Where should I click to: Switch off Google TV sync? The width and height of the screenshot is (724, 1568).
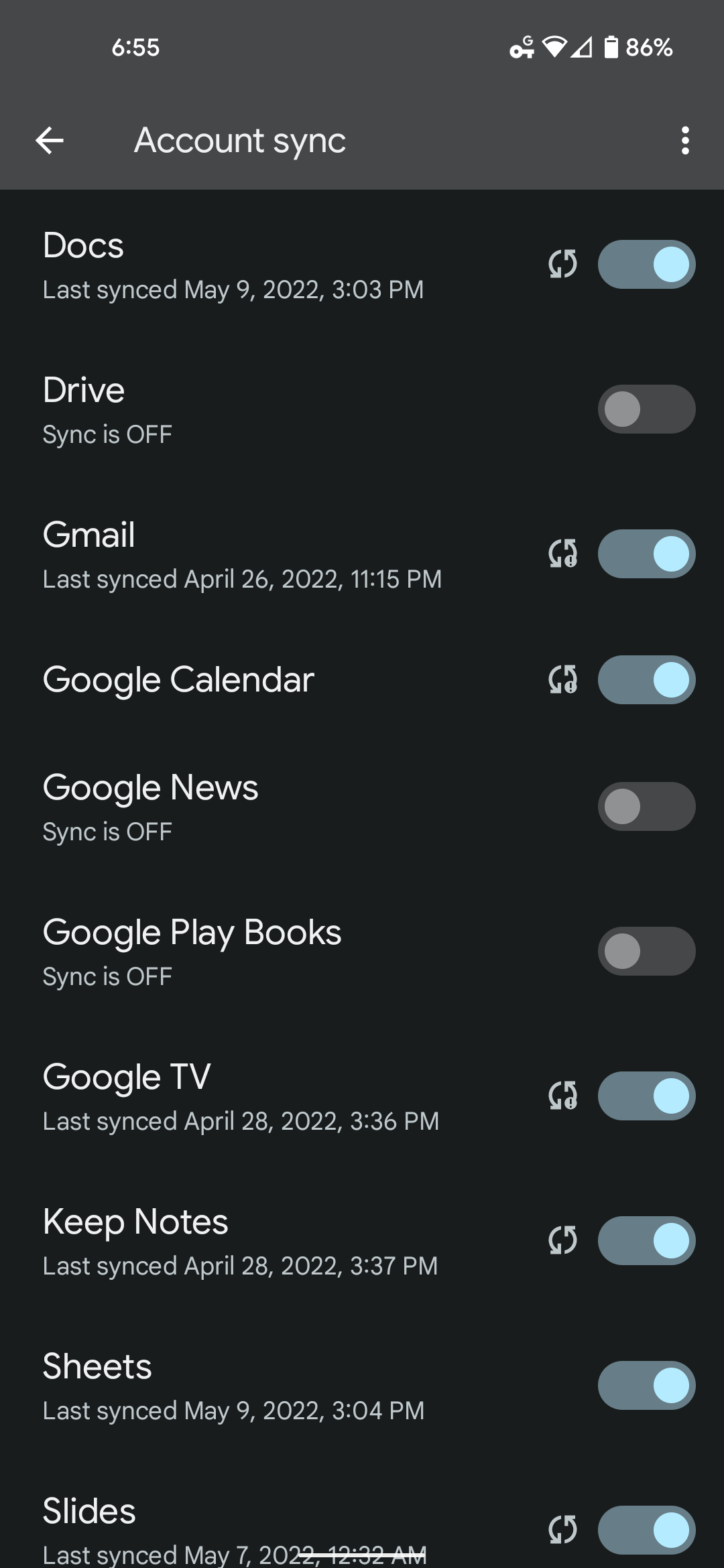(646, 1096)
